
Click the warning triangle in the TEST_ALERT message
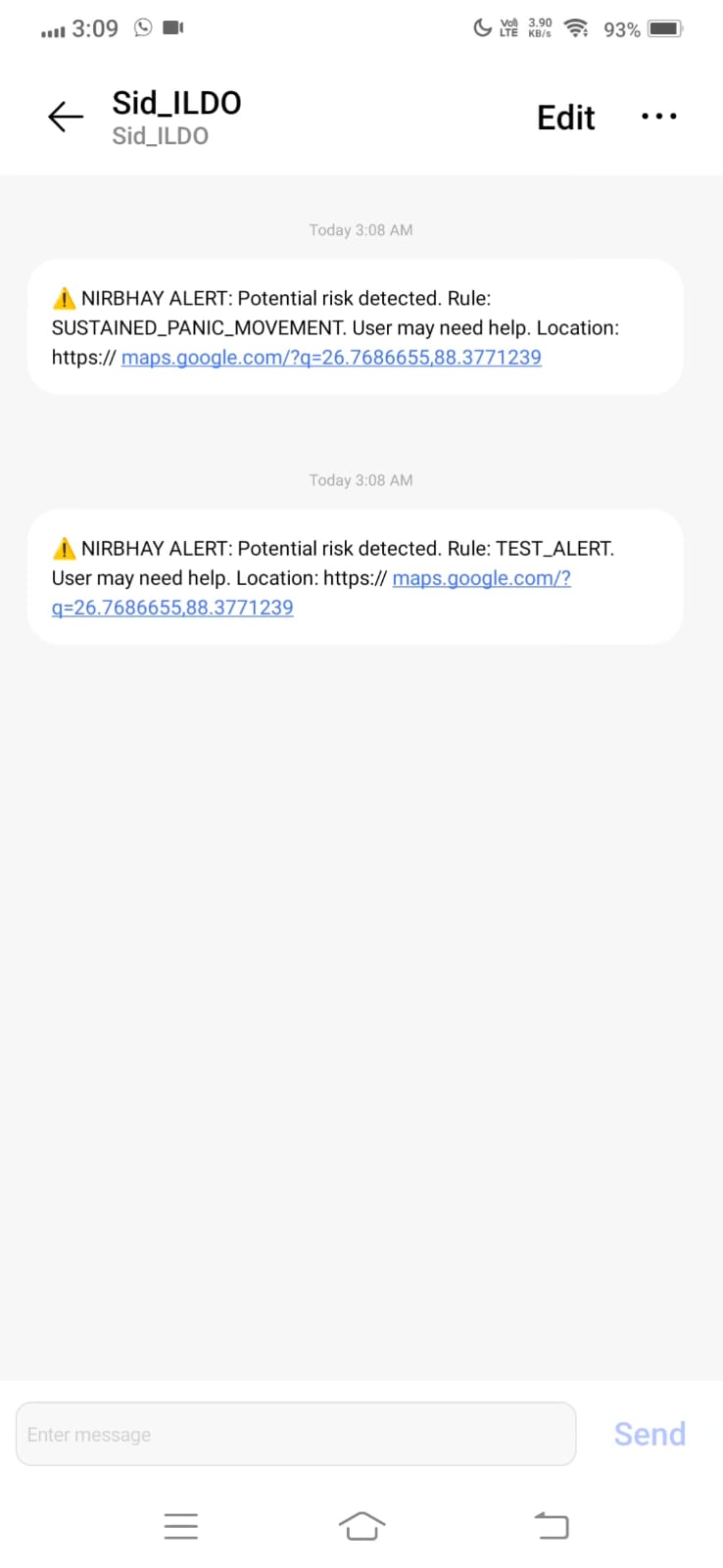pyautogui.click(x=64, y=548)
